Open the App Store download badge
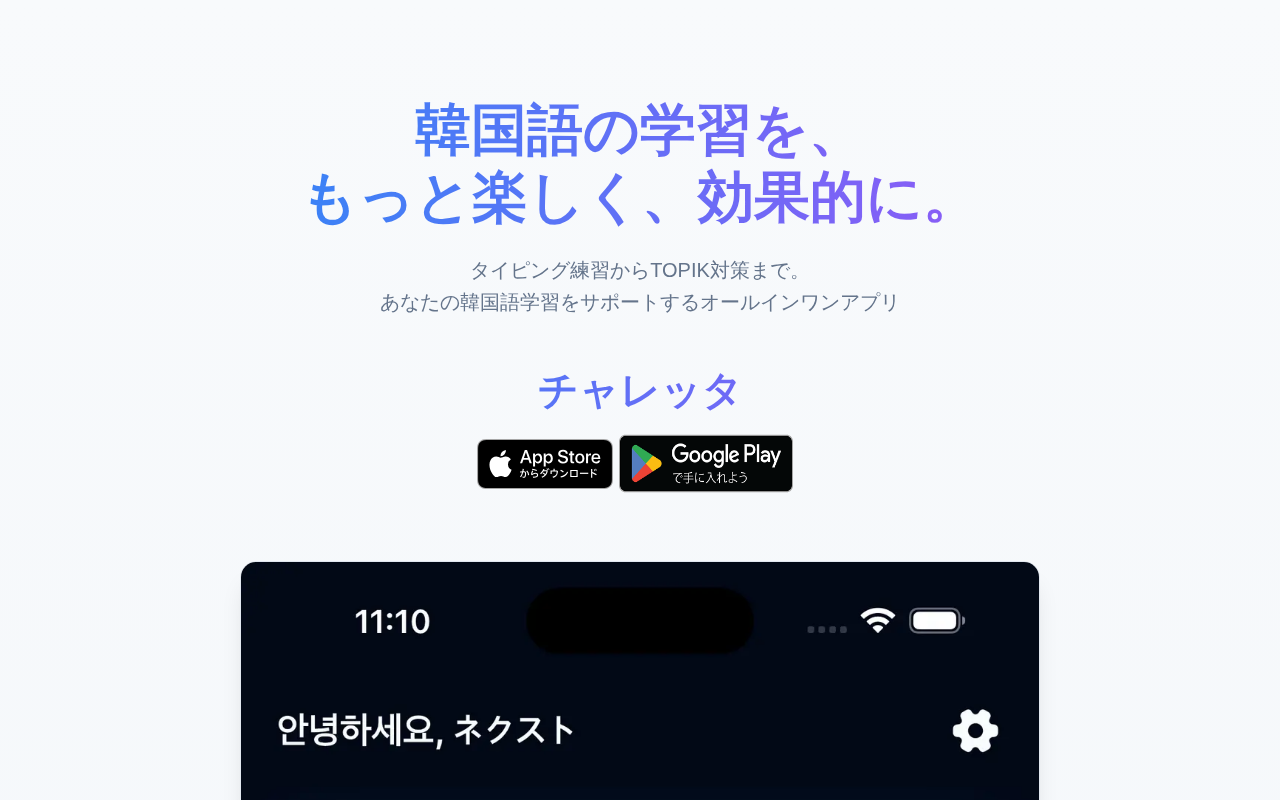 545,464
